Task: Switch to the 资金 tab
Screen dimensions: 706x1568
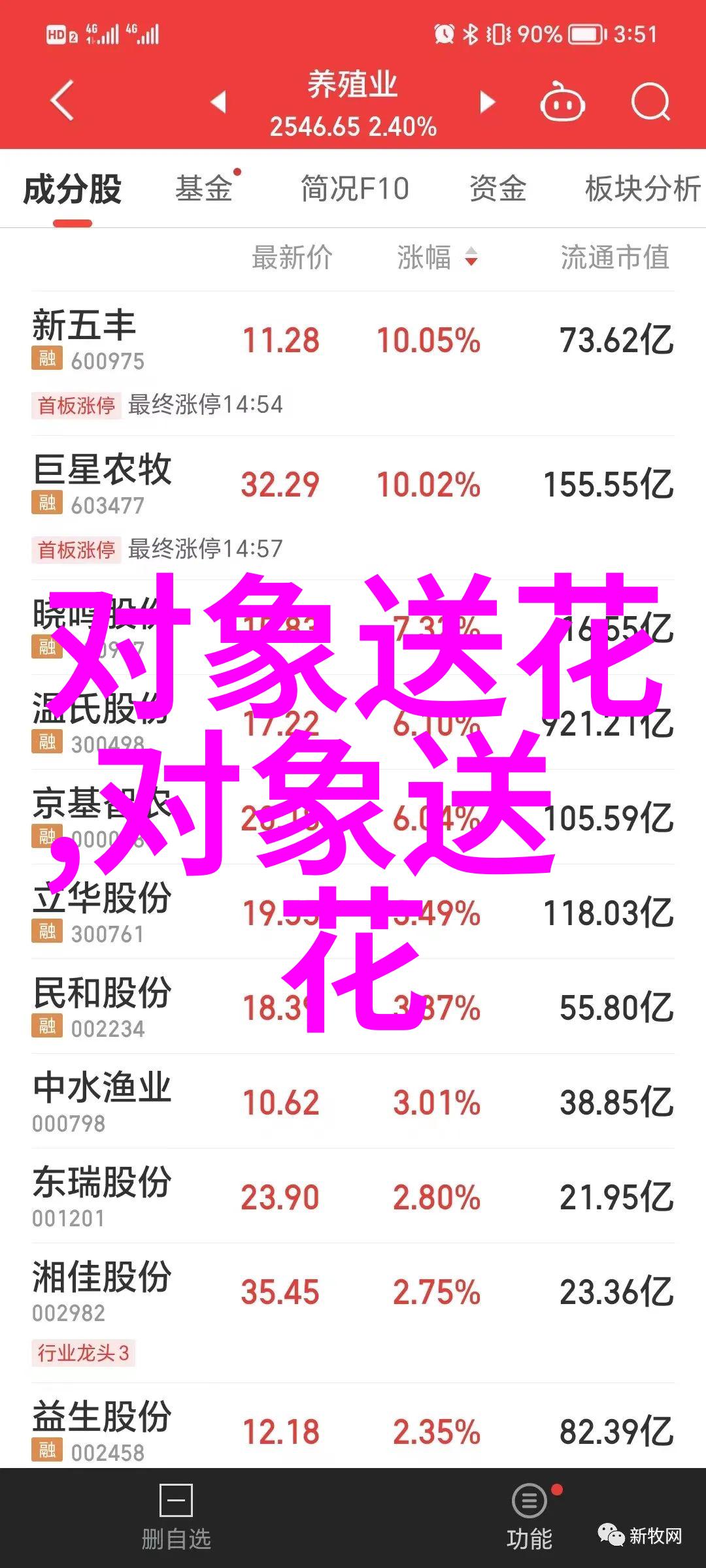Action: click(x=498, y=189)
